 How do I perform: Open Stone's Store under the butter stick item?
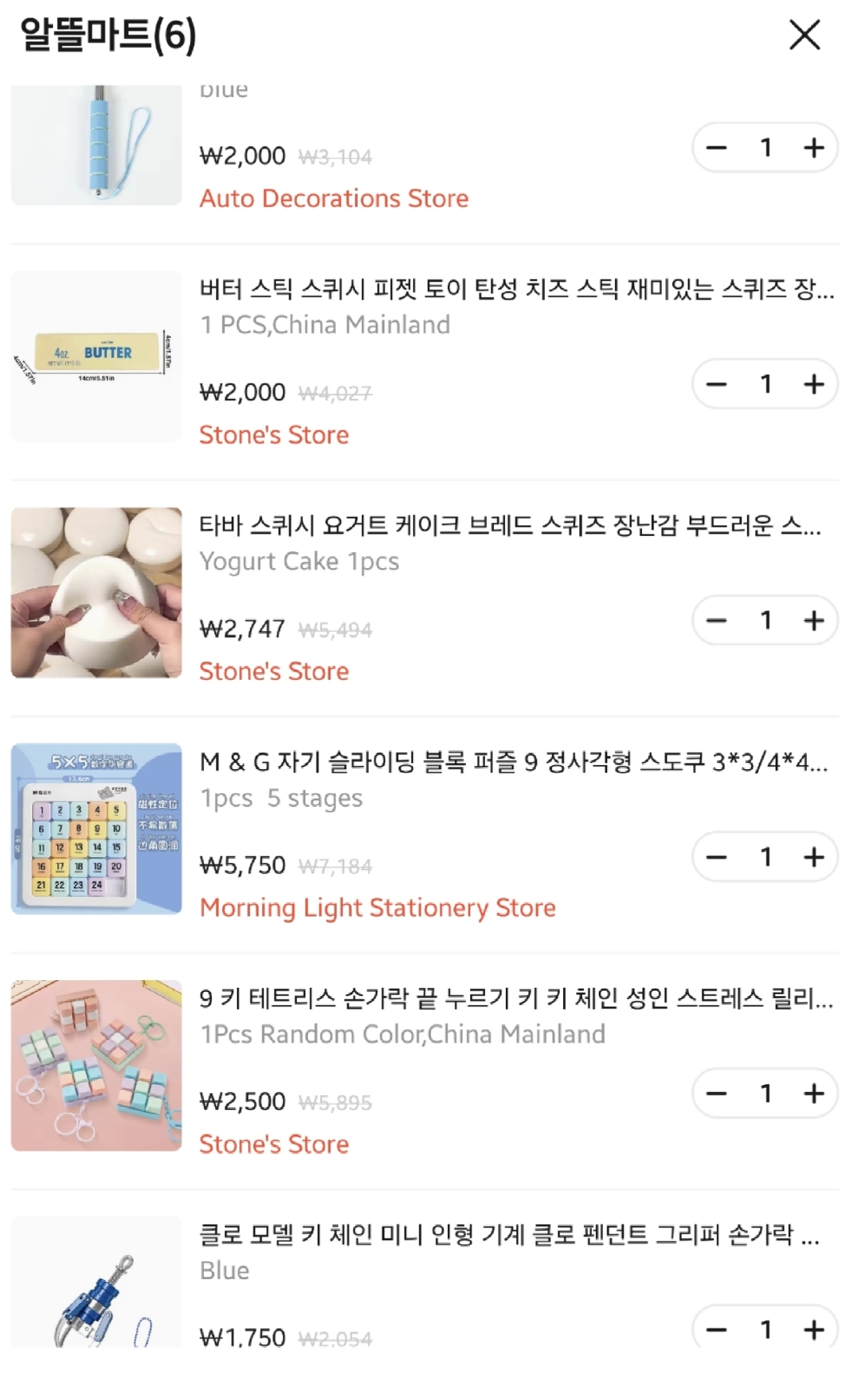pyautogui.click(x=274, y=435)
